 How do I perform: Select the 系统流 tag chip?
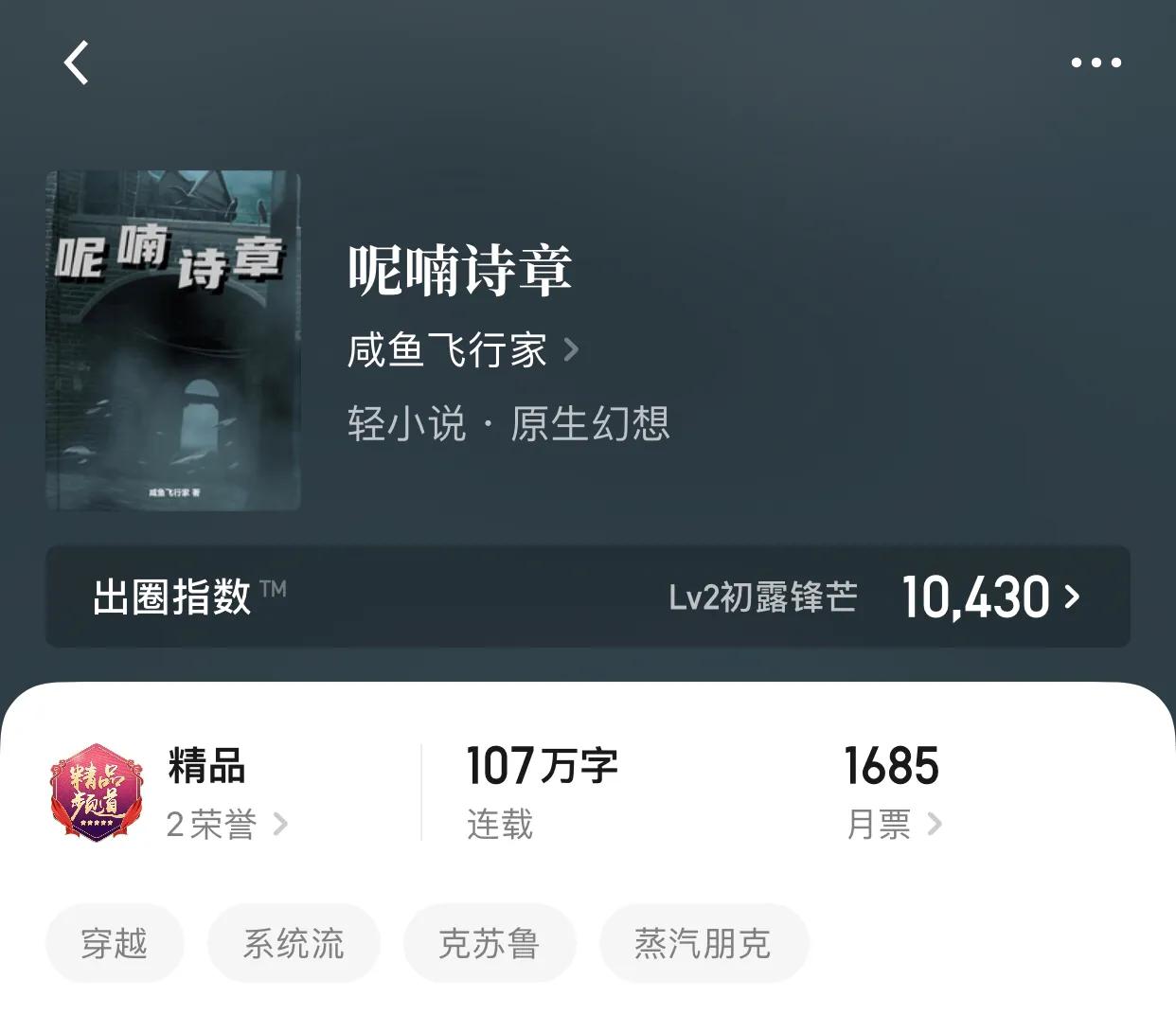tap(294, 944)
